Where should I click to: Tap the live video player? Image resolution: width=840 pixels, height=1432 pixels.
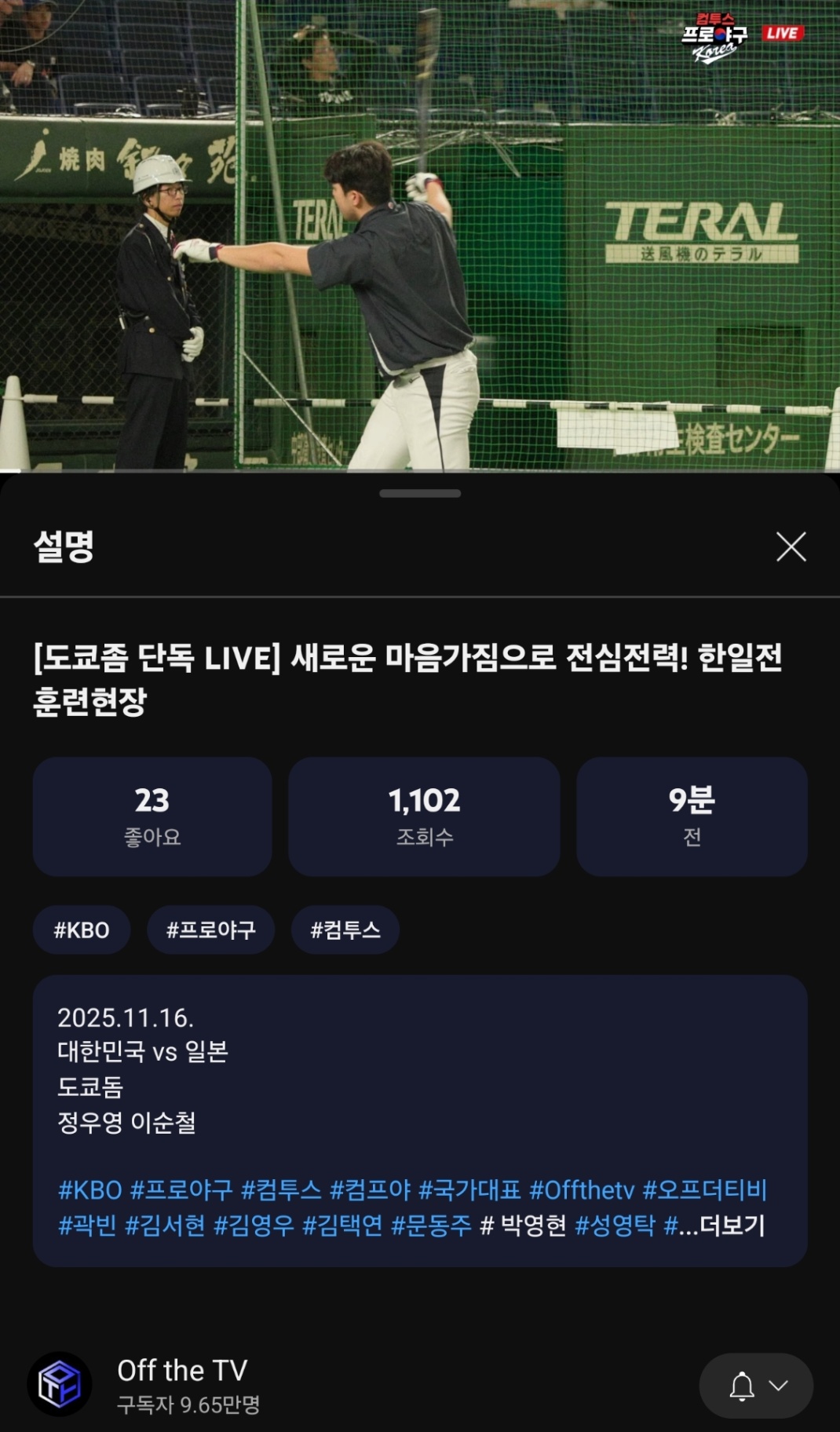[x=420, y=236]
